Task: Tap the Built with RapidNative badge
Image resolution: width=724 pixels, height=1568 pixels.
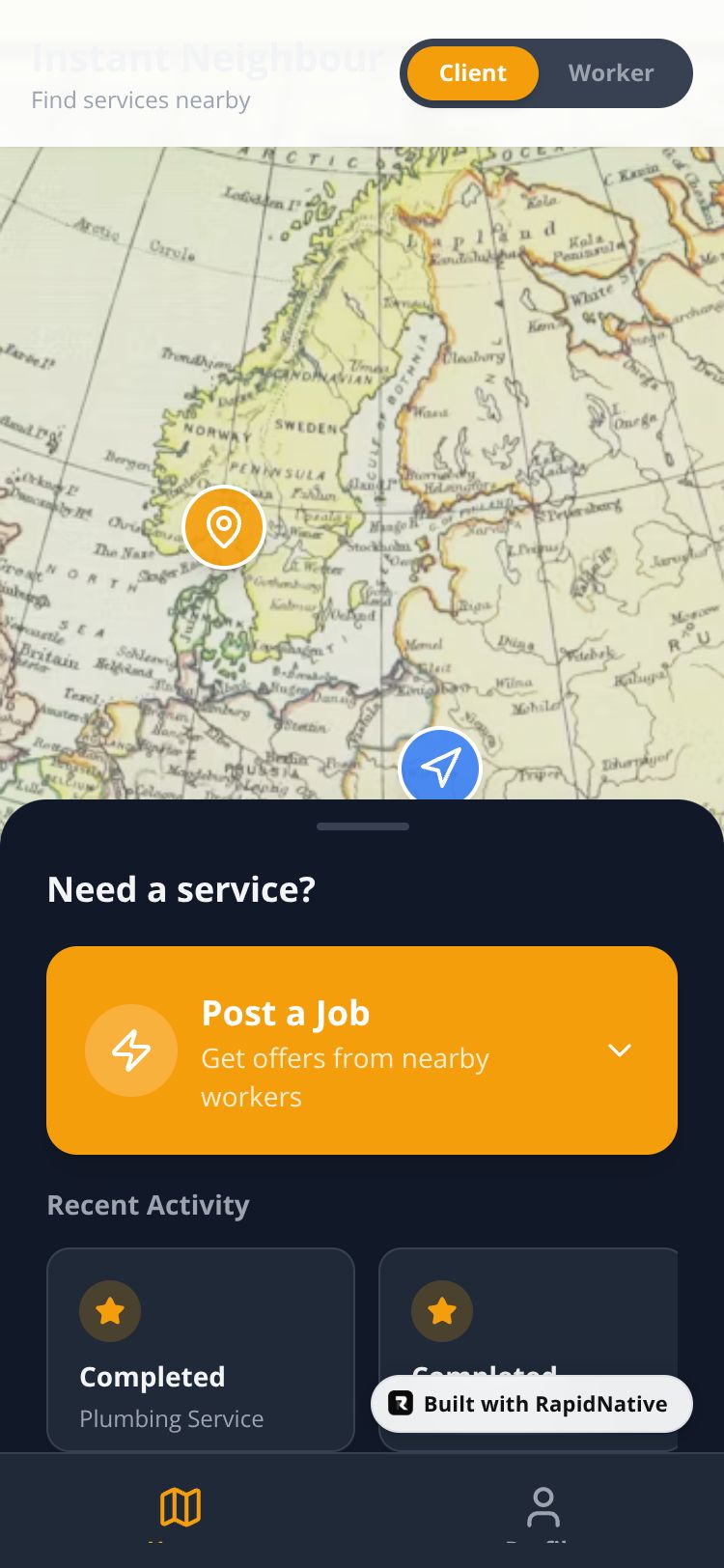Action: (532, 1404)
